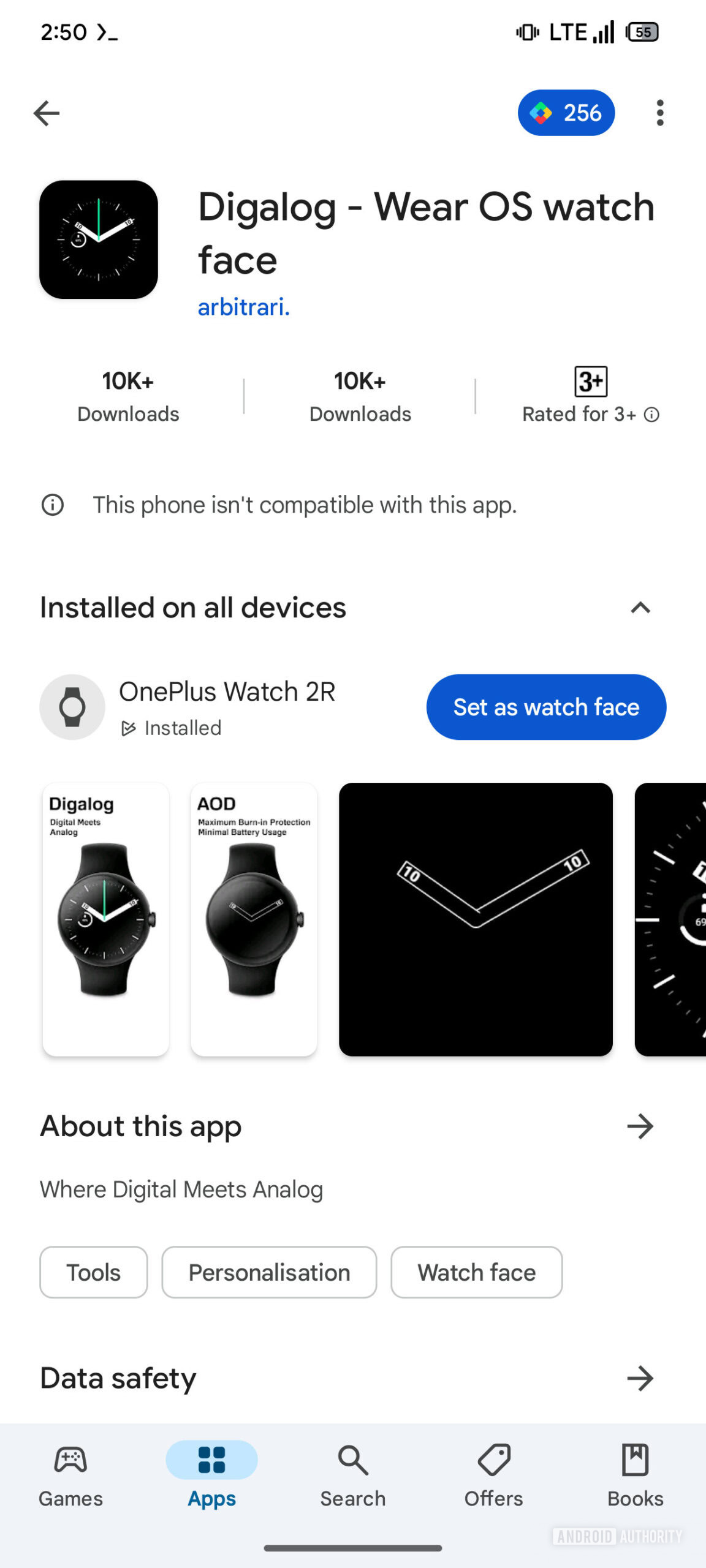Open the AOD burn-in protection screenshot
Image resolution: width=706 pixels, height=1568 pixels.
pos(254,919)
